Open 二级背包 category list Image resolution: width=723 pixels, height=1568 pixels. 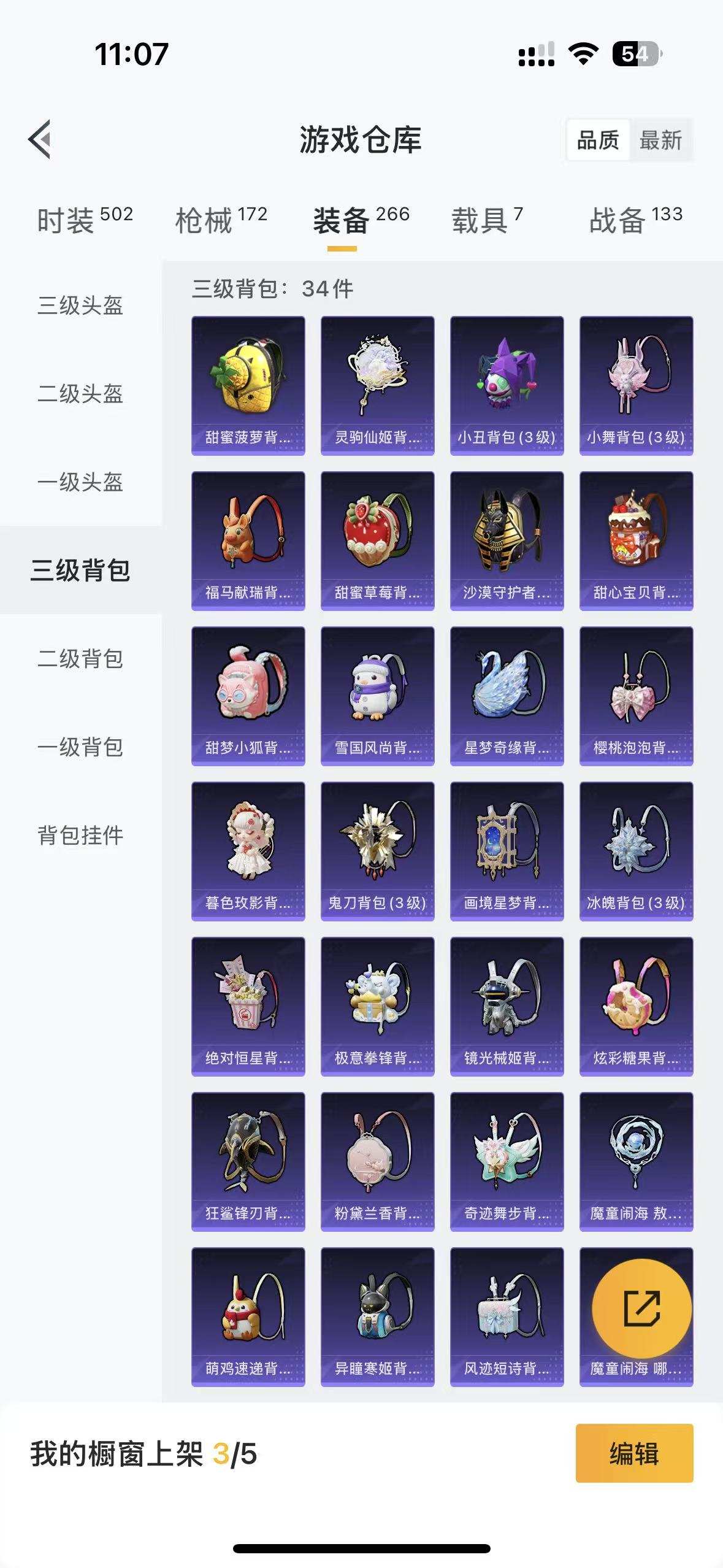pyautogui.click(x=80, y=659)
